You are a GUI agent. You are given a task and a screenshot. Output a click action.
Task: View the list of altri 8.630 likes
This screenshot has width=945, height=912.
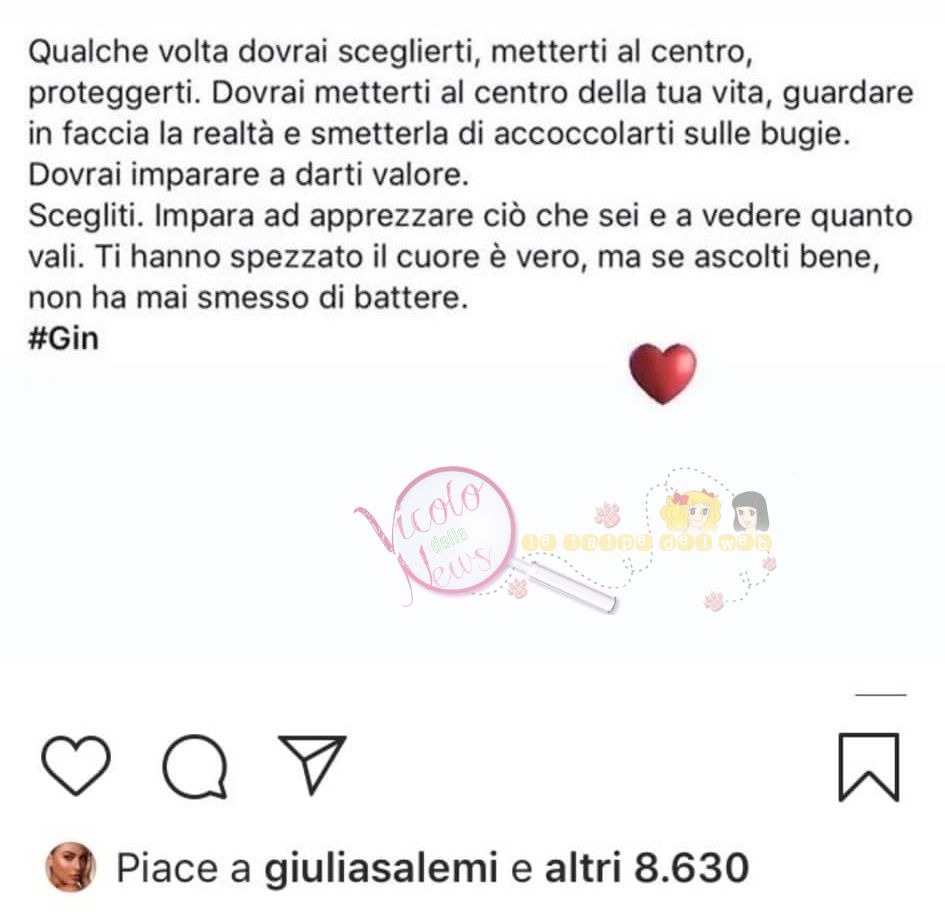646,868
